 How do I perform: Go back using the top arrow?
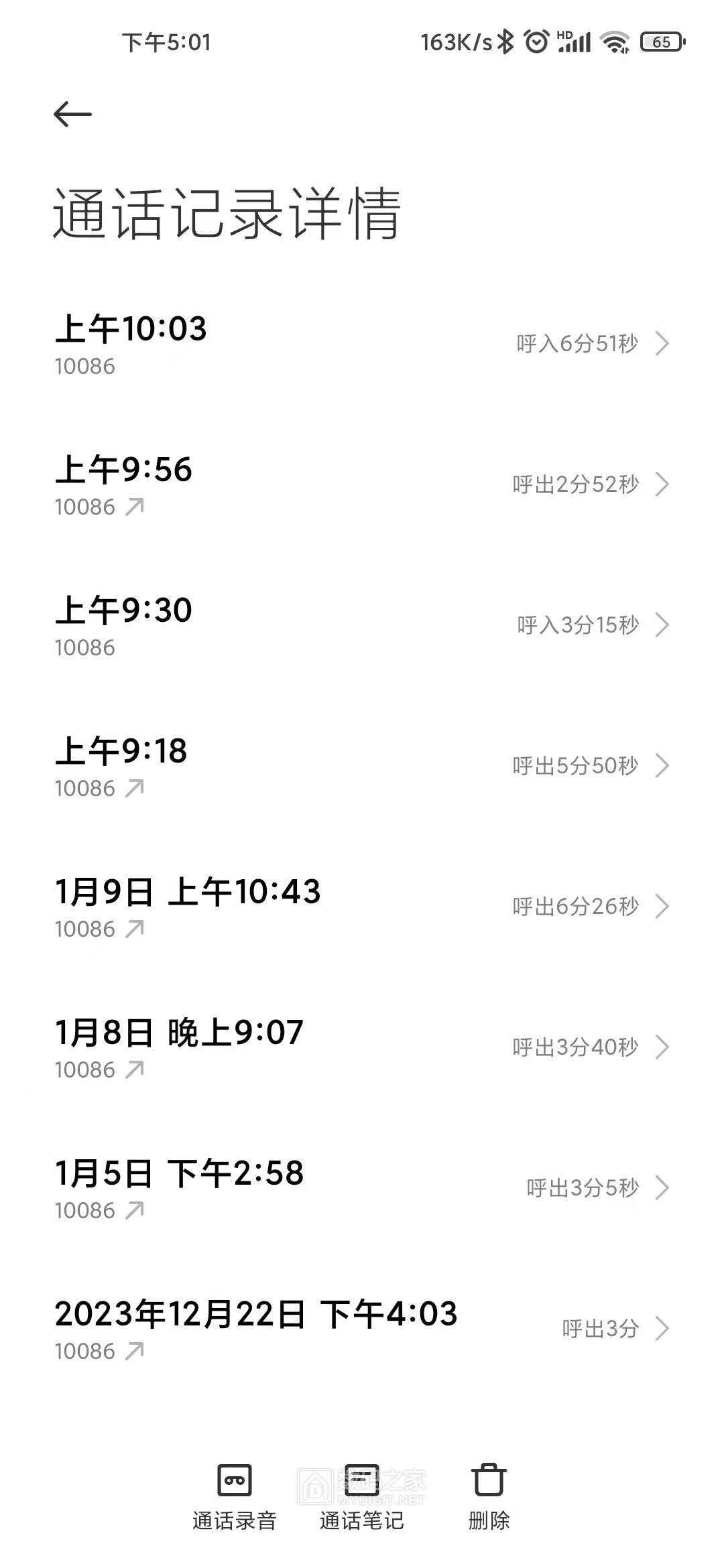point(72,114)
